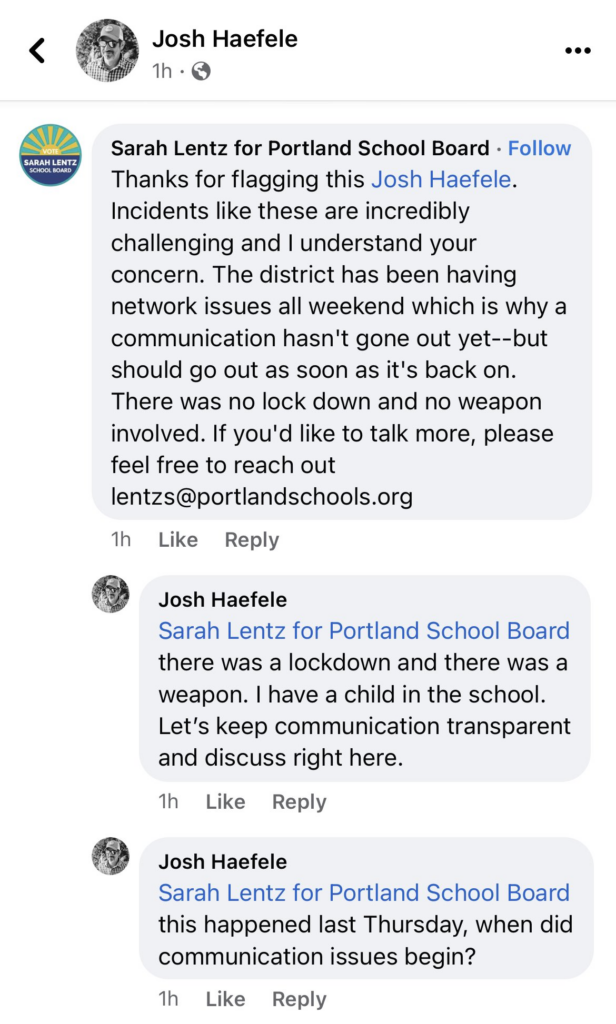Viewport: 616px width, 1024px height.
Task: Open tagged page link in the last Thursday reply
Action: pyautogui.click(x=363, y=893)
